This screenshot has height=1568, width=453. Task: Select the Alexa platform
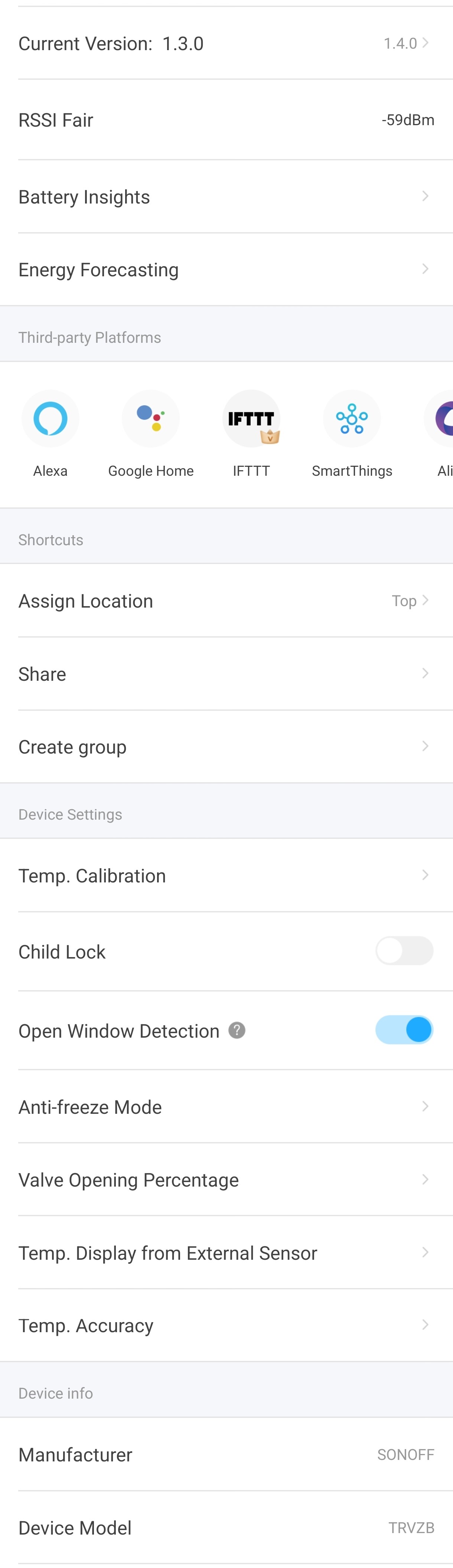[50, 419]
